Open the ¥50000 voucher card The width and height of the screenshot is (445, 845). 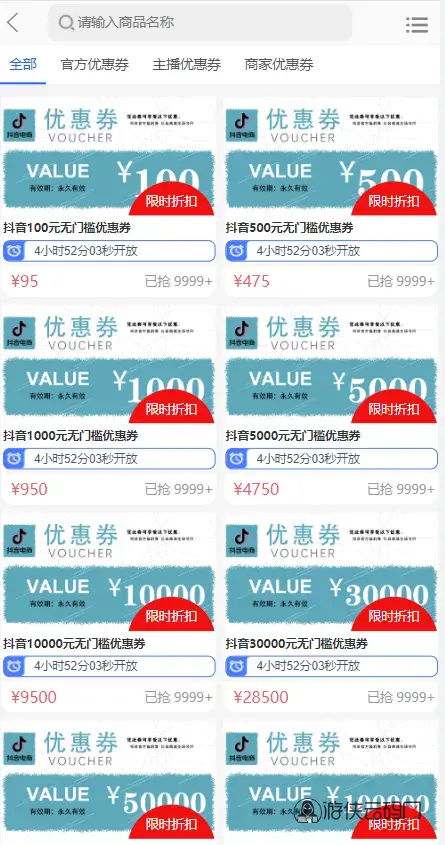tap(108, 782)
